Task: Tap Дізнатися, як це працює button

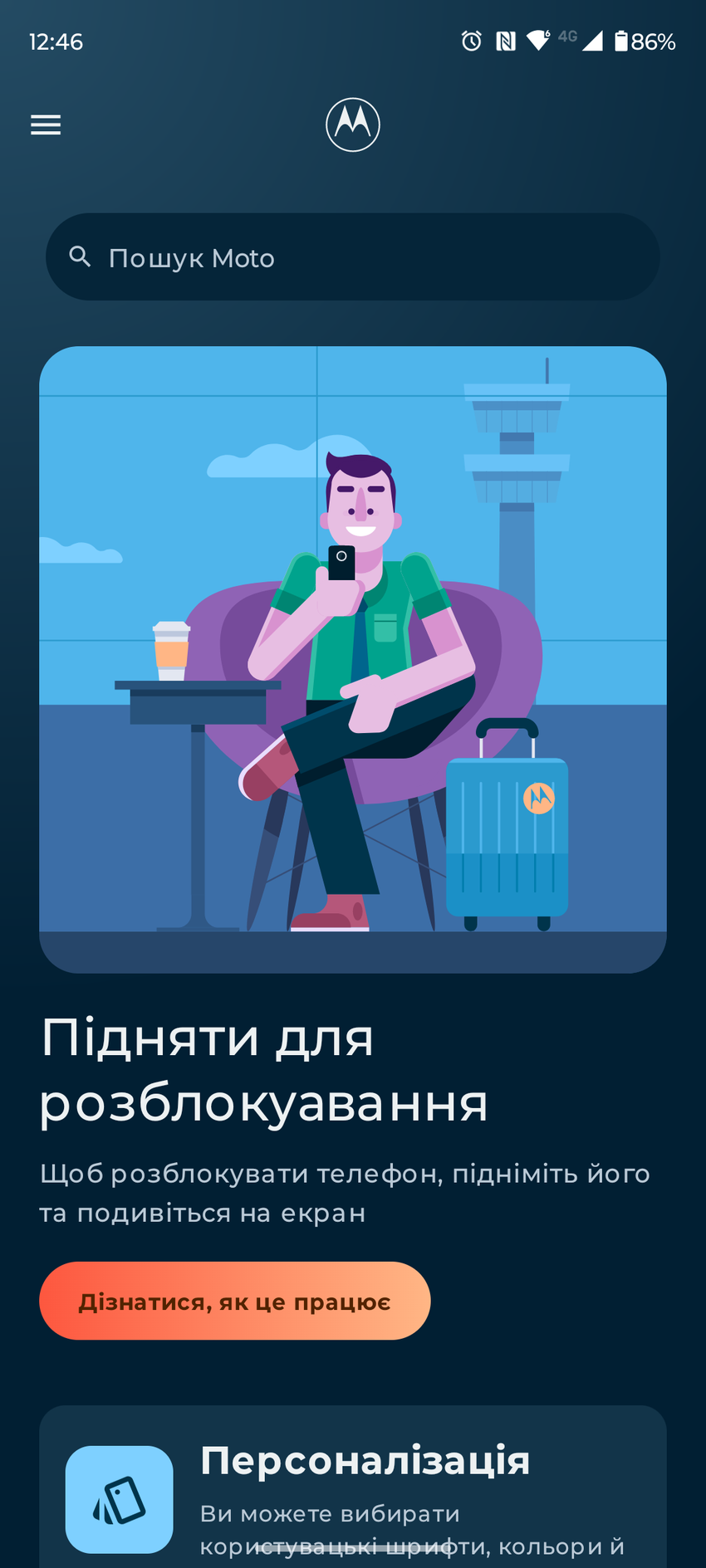Action: (234, 1301)
